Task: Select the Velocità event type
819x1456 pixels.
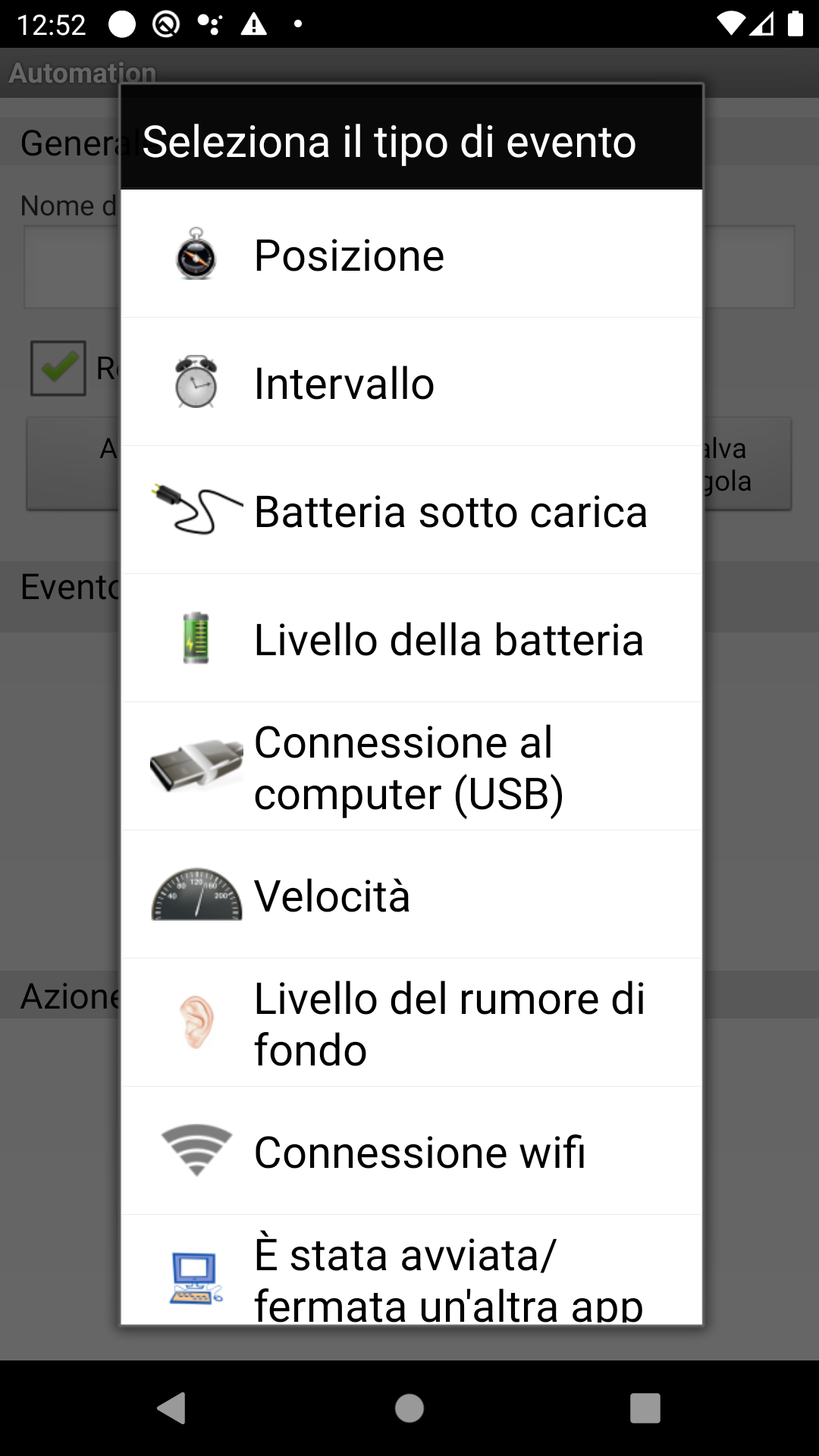Action: coord(411,896)
